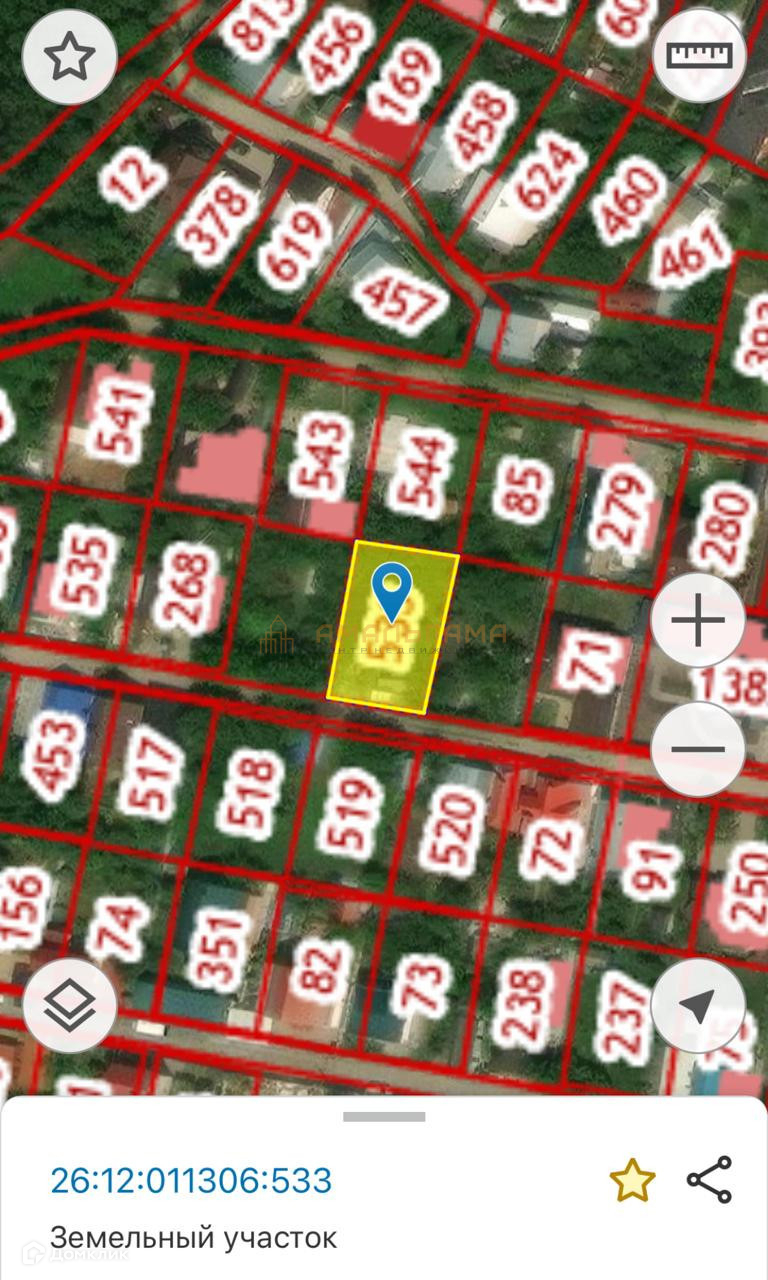
Task: Add parcel 26:12:011306:533 to favorites
Action: point(632,1181)
